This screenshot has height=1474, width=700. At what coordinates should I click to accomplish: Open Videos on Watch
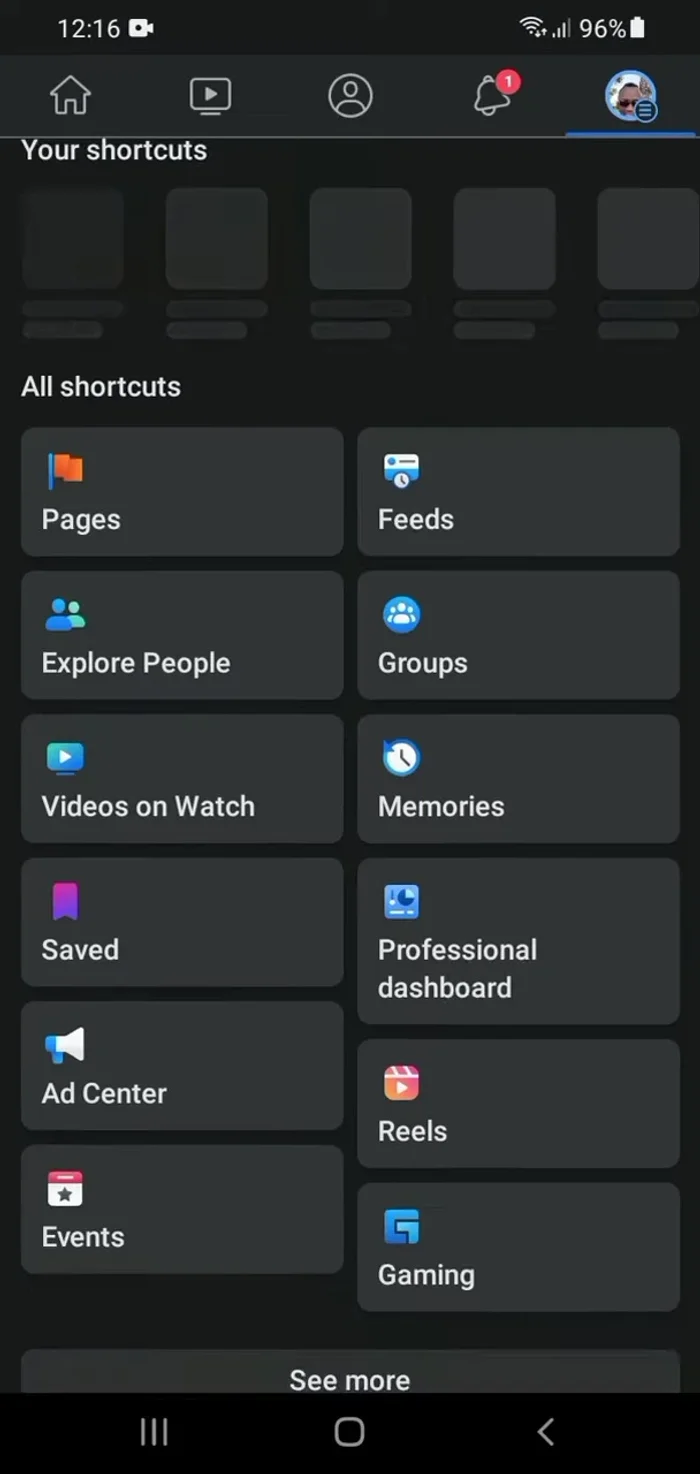click(182, 778)
